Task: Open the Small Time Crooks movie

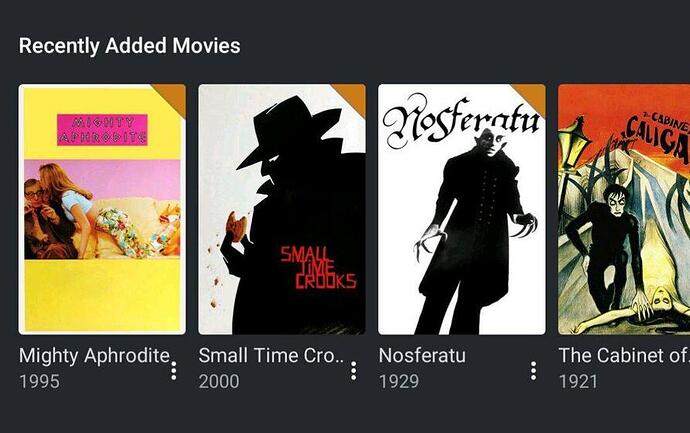Action: coord(281,208)
